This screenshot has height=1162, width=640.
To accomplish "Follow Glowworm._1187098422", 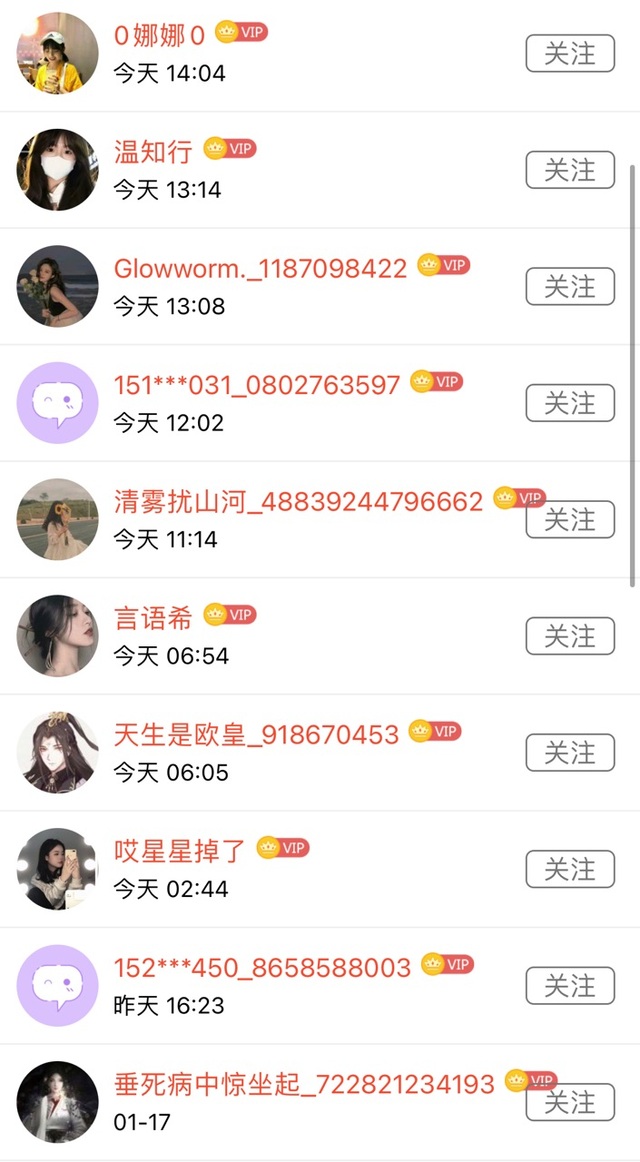I will pyautogui.click(x=570, y=287).
